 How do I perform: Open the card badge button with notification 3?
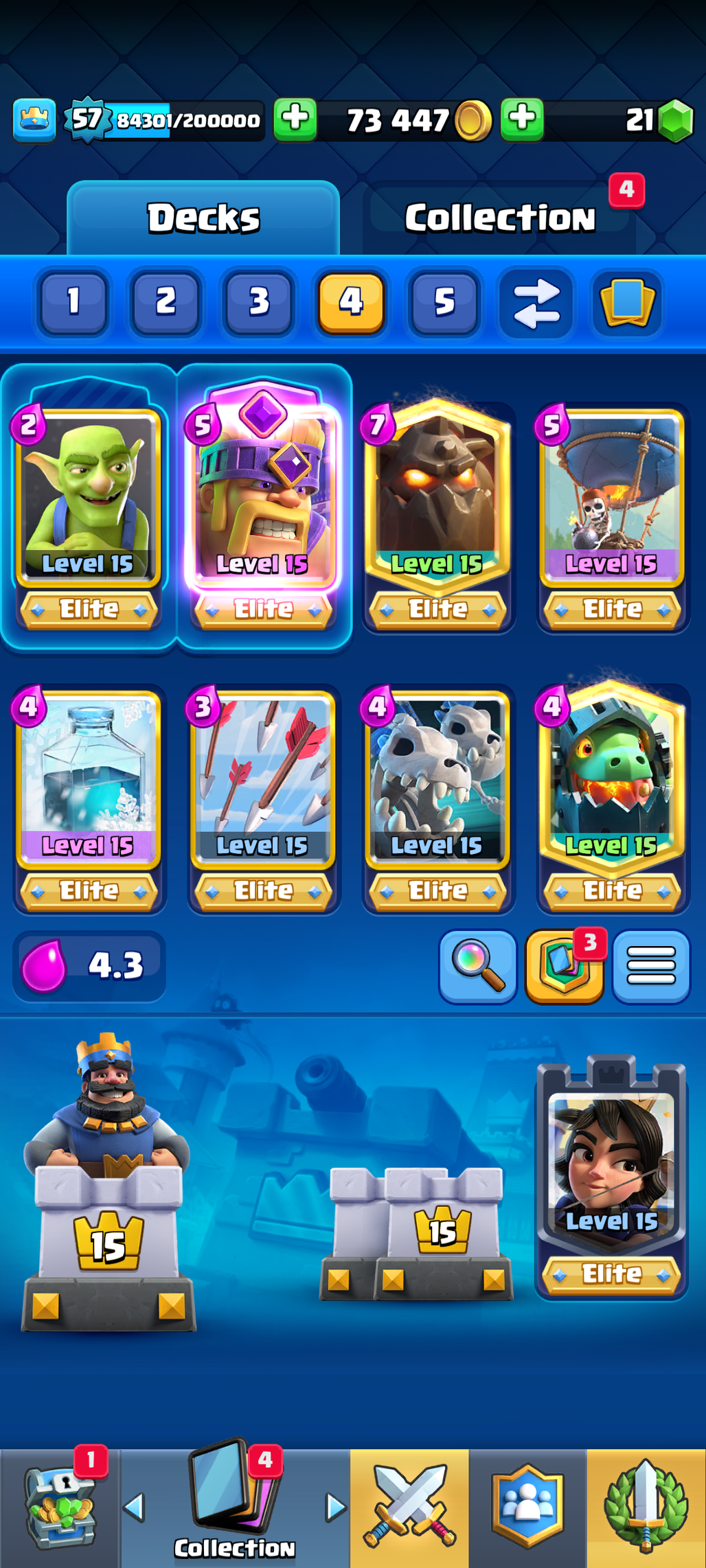pyautogui.click(x=565, y=967)
